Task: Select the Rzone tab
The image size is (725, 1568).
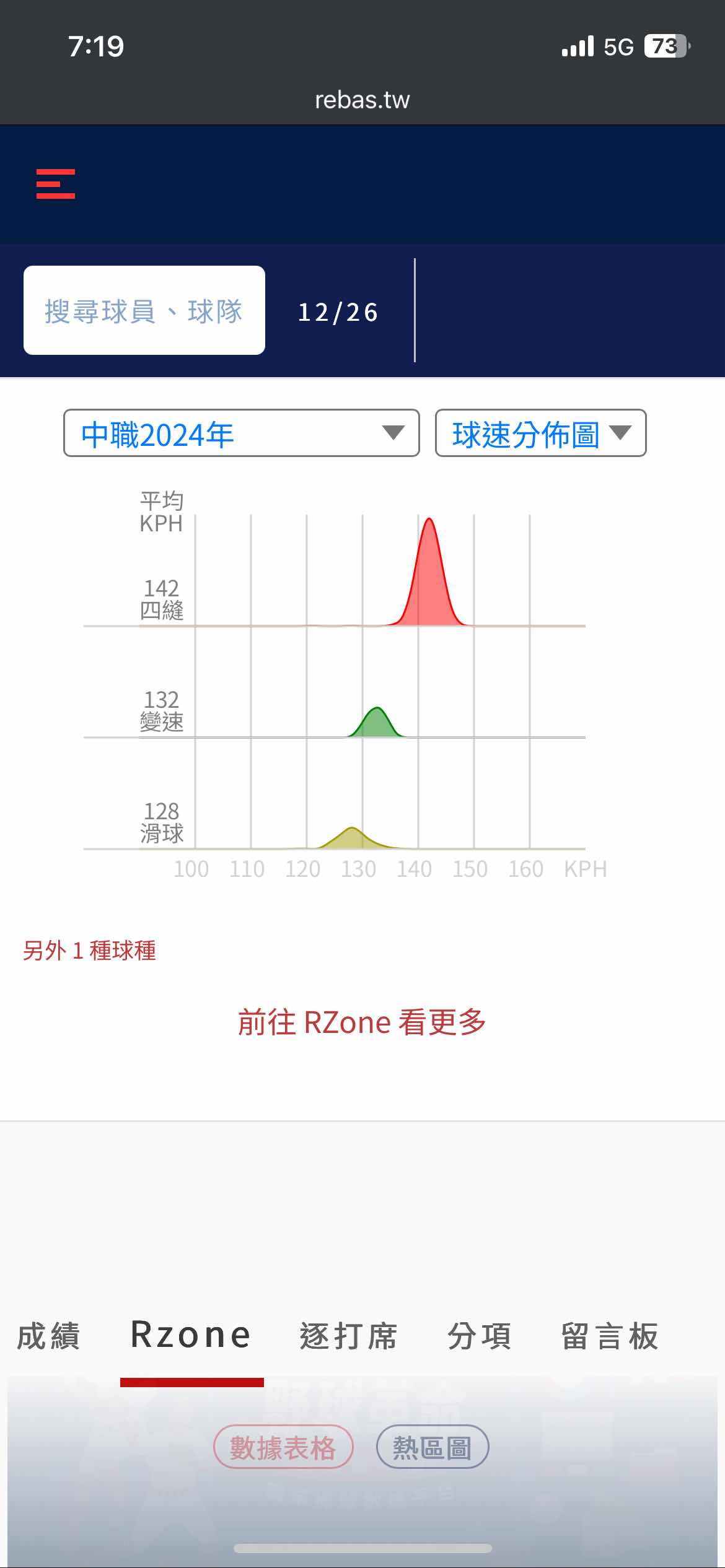Action: 191,1335
